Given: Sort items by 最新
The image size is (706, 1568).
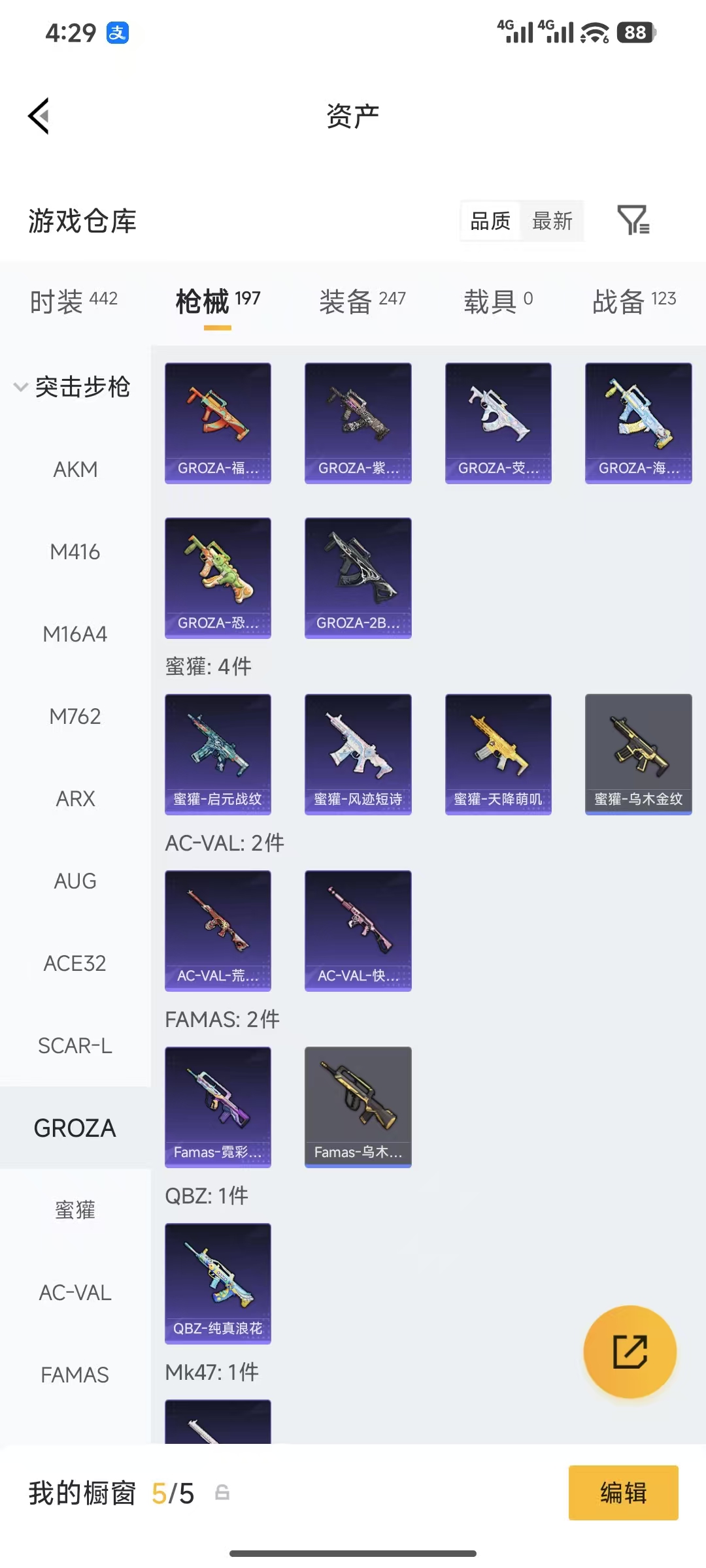Looking at the screenshot, I should coord(552,221).
